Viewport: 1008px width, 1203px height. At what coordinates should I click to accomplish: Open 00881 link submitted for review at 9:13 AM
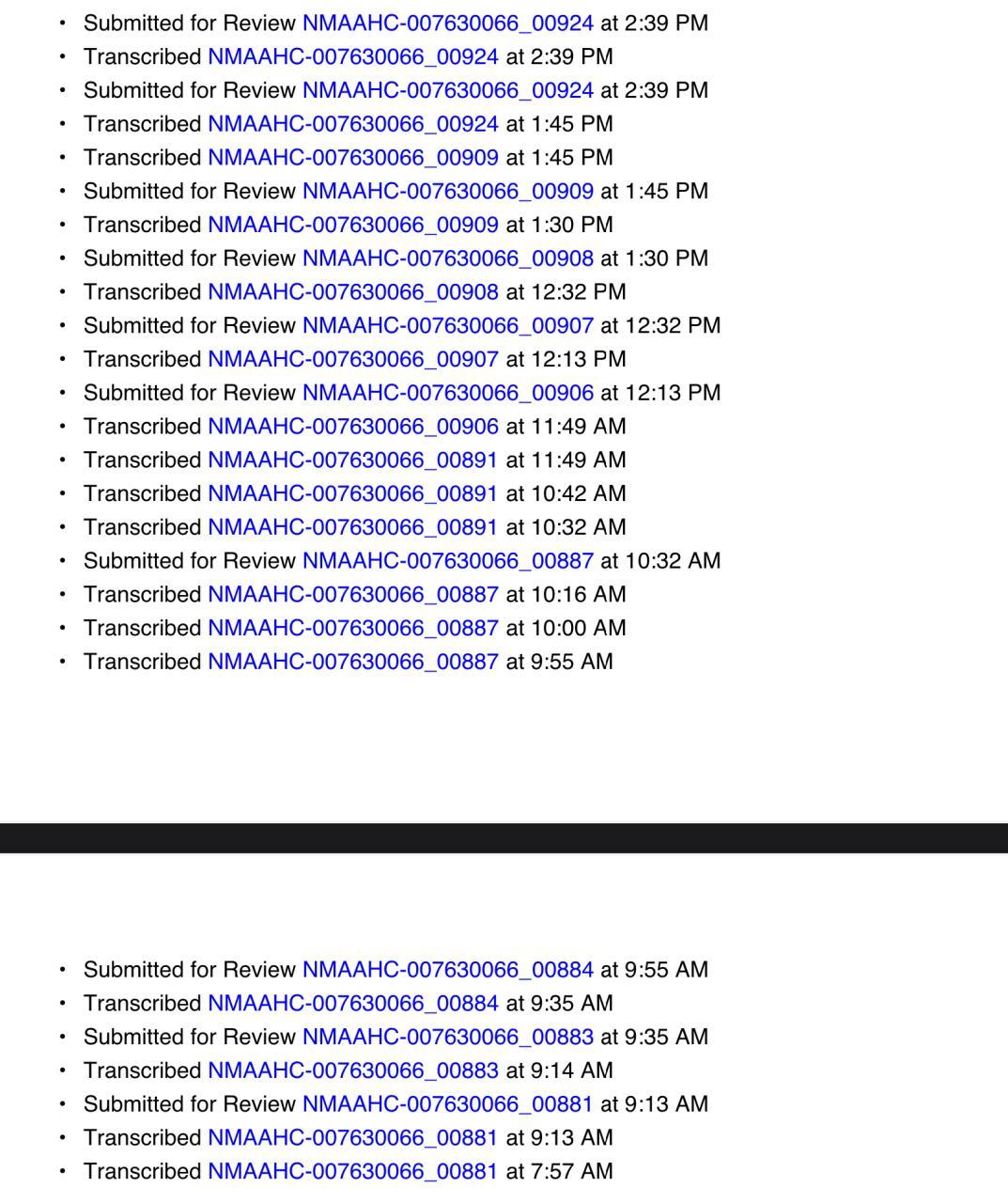tap(447, 1104)
